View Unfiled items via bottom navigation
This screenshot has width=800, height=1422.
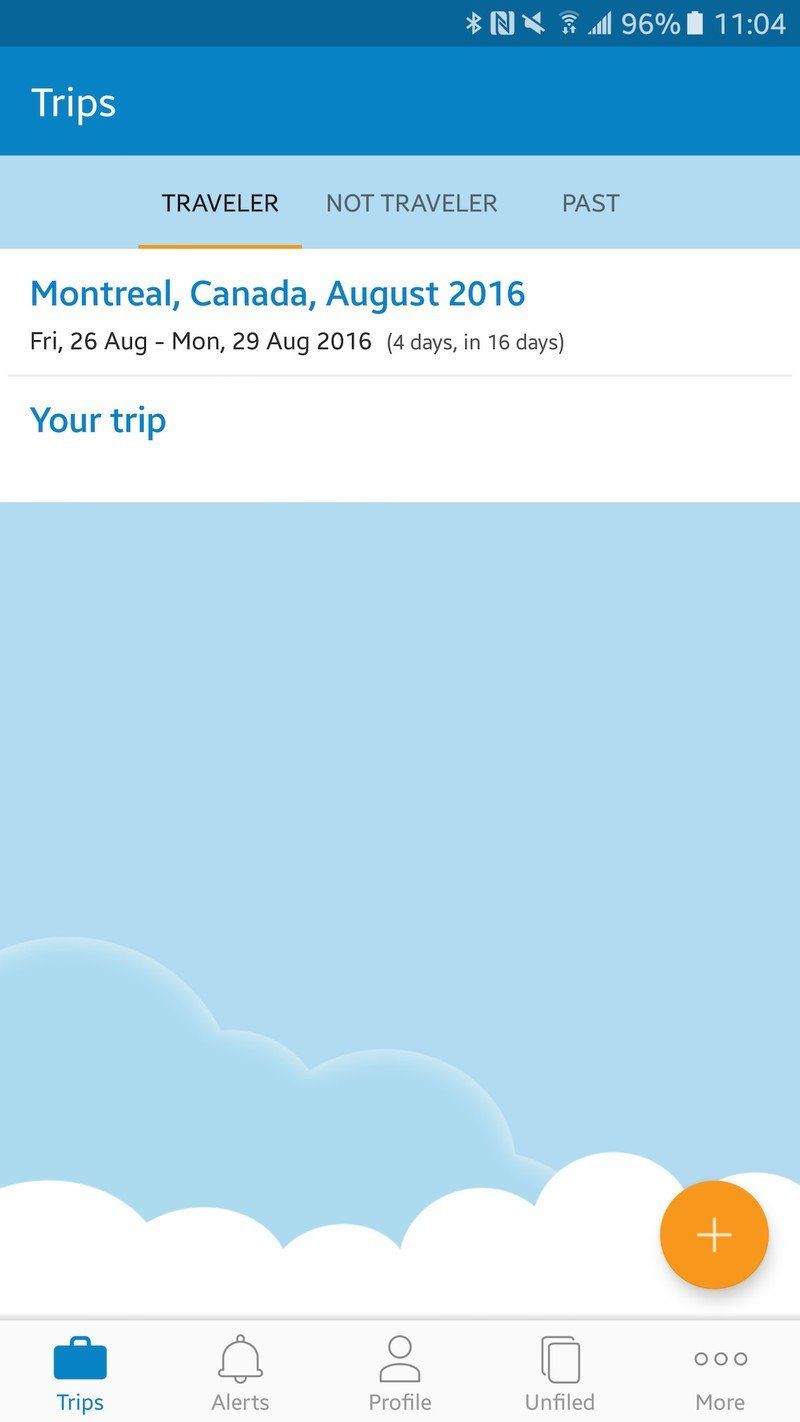pyautogui.click(x=560, y=1370)
